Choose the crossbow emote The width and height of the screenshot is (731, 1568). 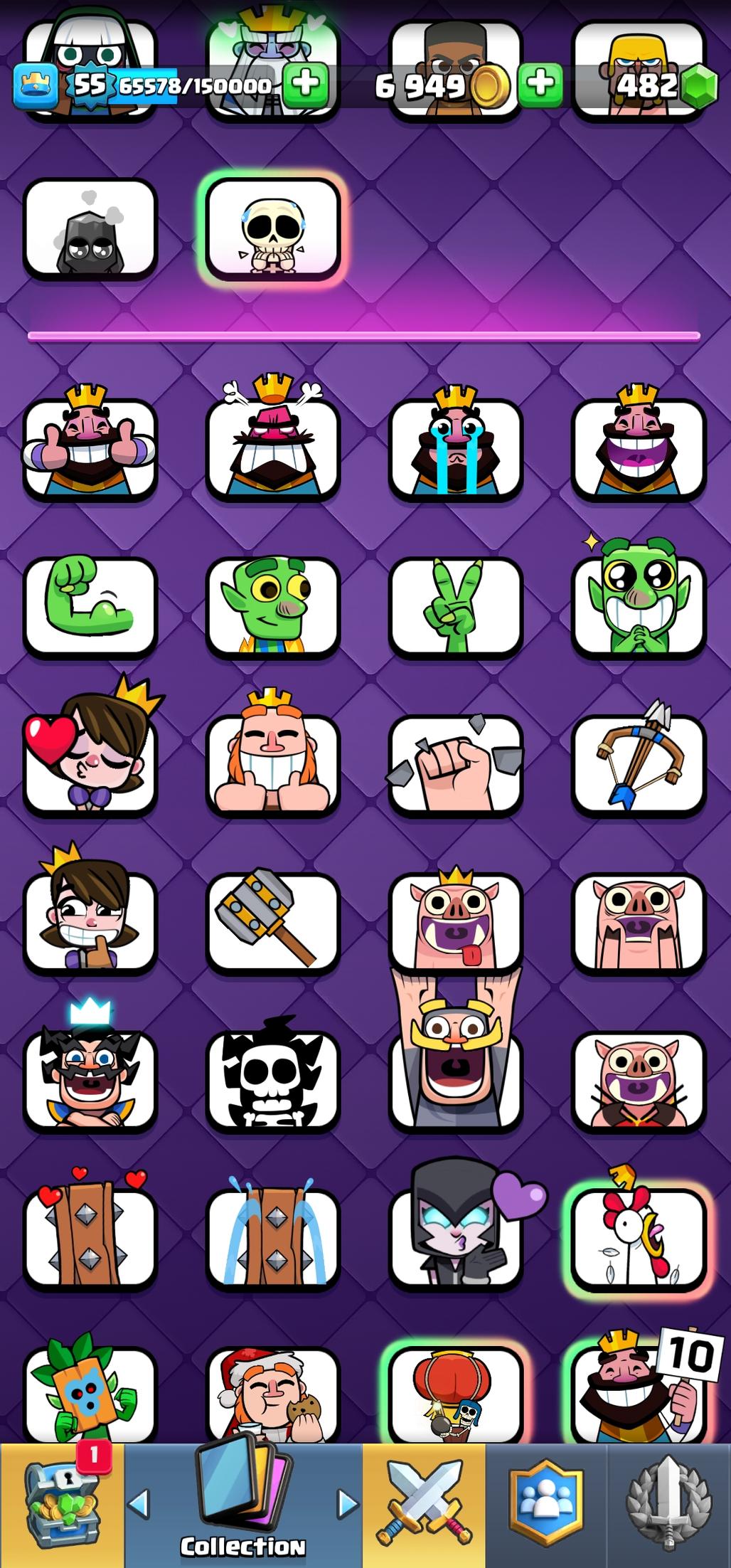(639, 763)
